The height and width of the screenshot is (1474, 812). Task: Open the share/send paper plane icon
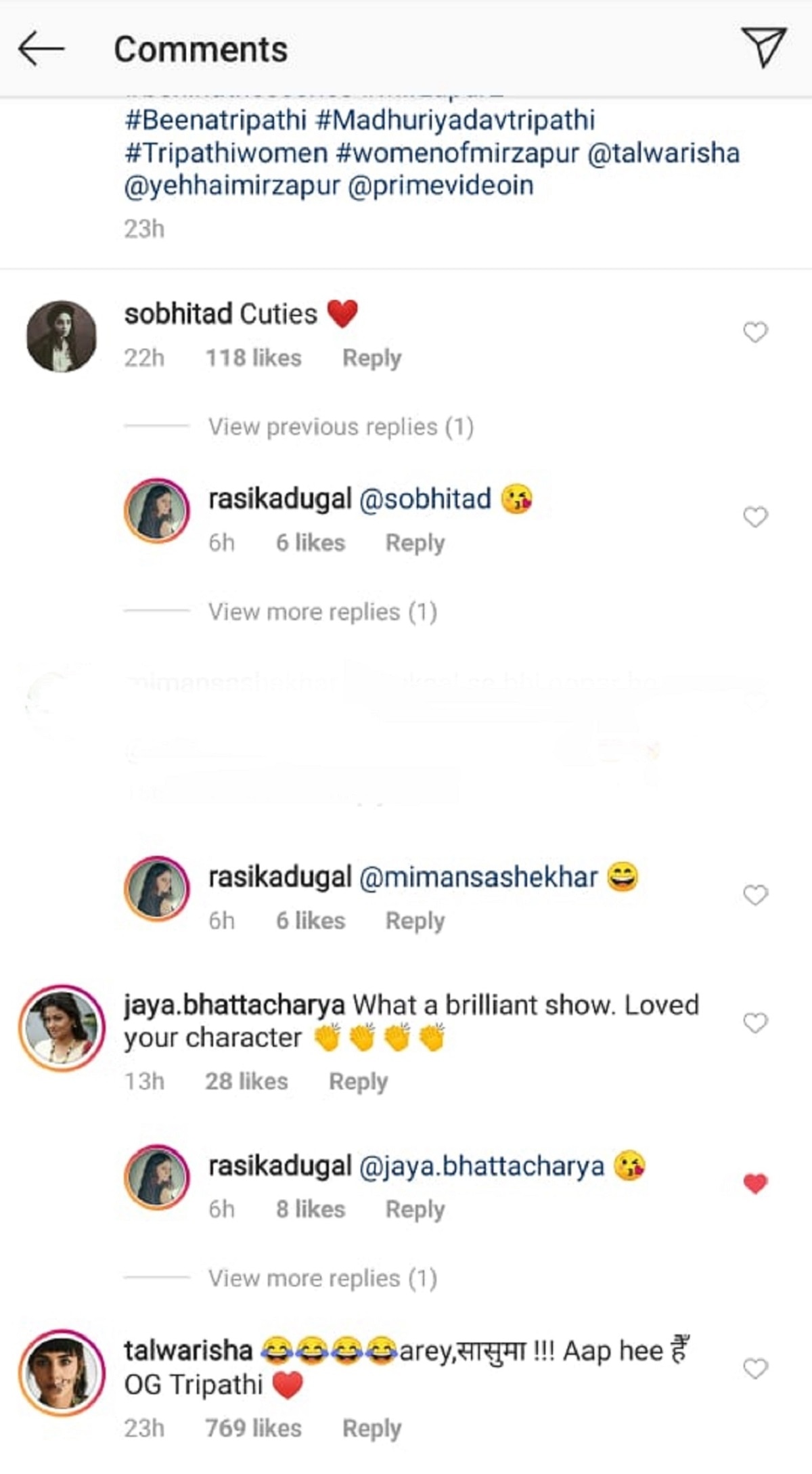[763, 47]
